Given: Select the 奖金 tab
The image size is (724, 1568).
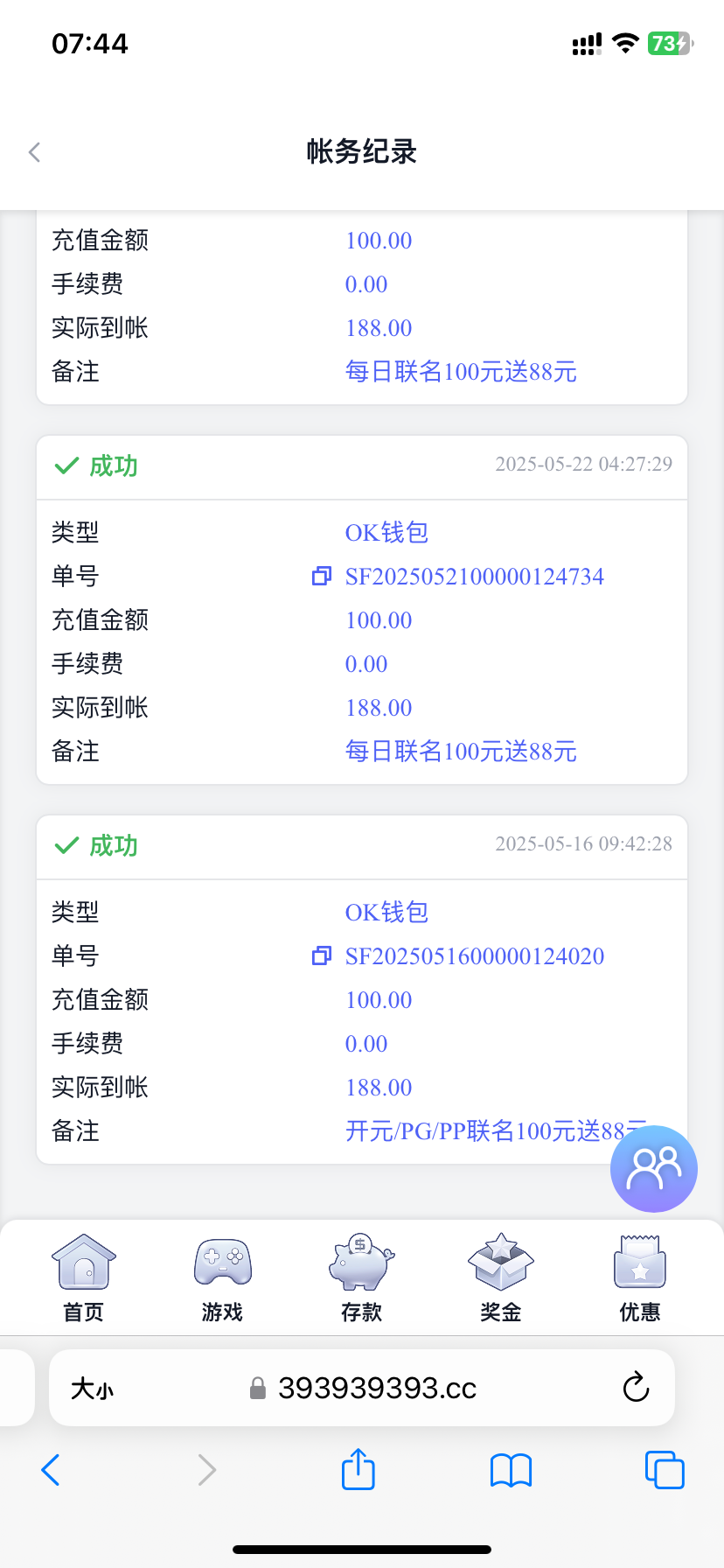Looking at the screenshot, I should pyautogui.click(x=500, y=1277).
